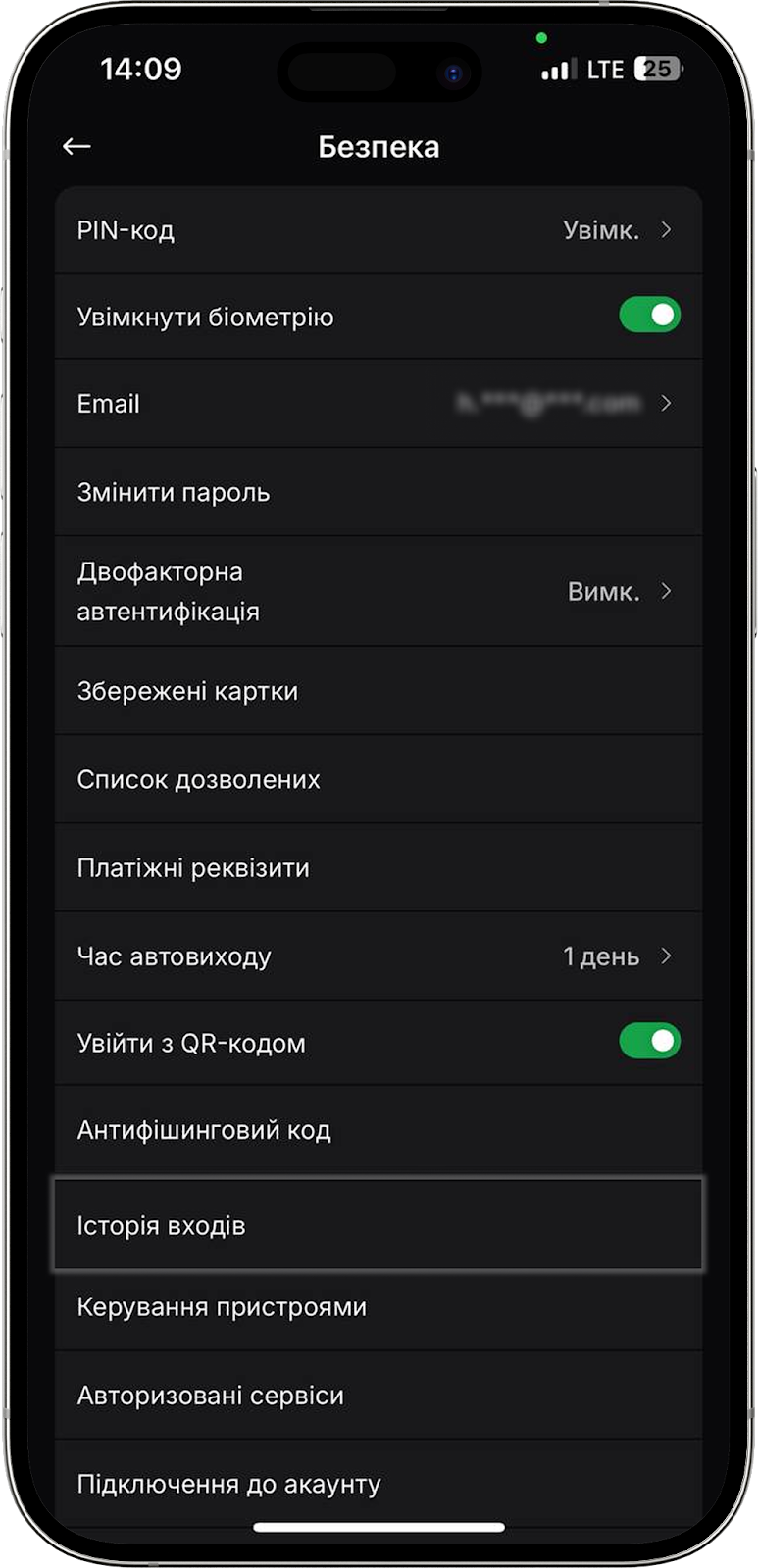Viewport: 758px width, 1568px height.
Task: Change Час автовиходу setting
Action: 378,955
